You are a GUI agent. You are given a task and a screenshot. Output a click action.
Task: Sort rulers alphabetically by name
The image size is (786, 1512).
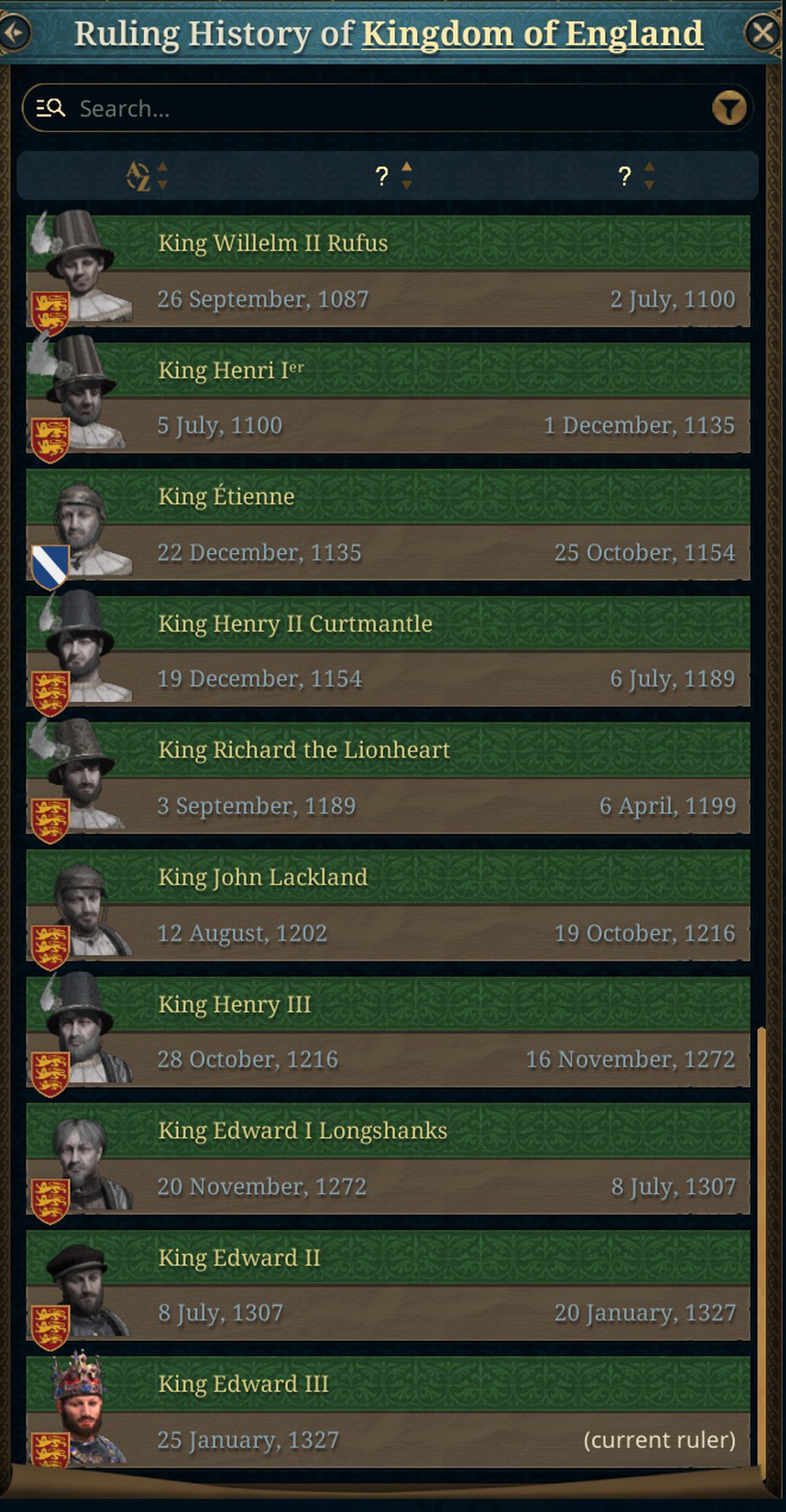pyautogui.click(x=147, y=176)
